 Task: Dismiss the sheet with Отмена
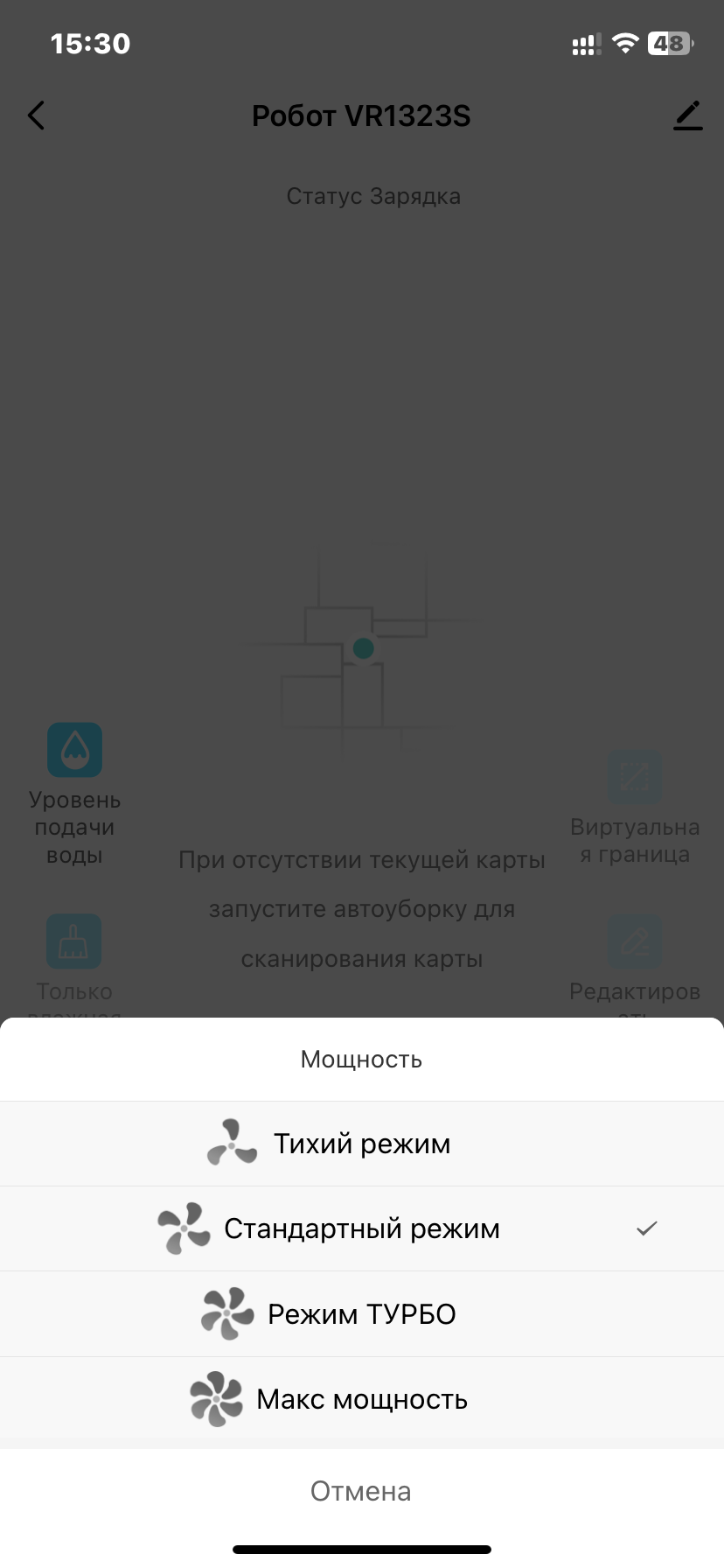point(362,1491)
